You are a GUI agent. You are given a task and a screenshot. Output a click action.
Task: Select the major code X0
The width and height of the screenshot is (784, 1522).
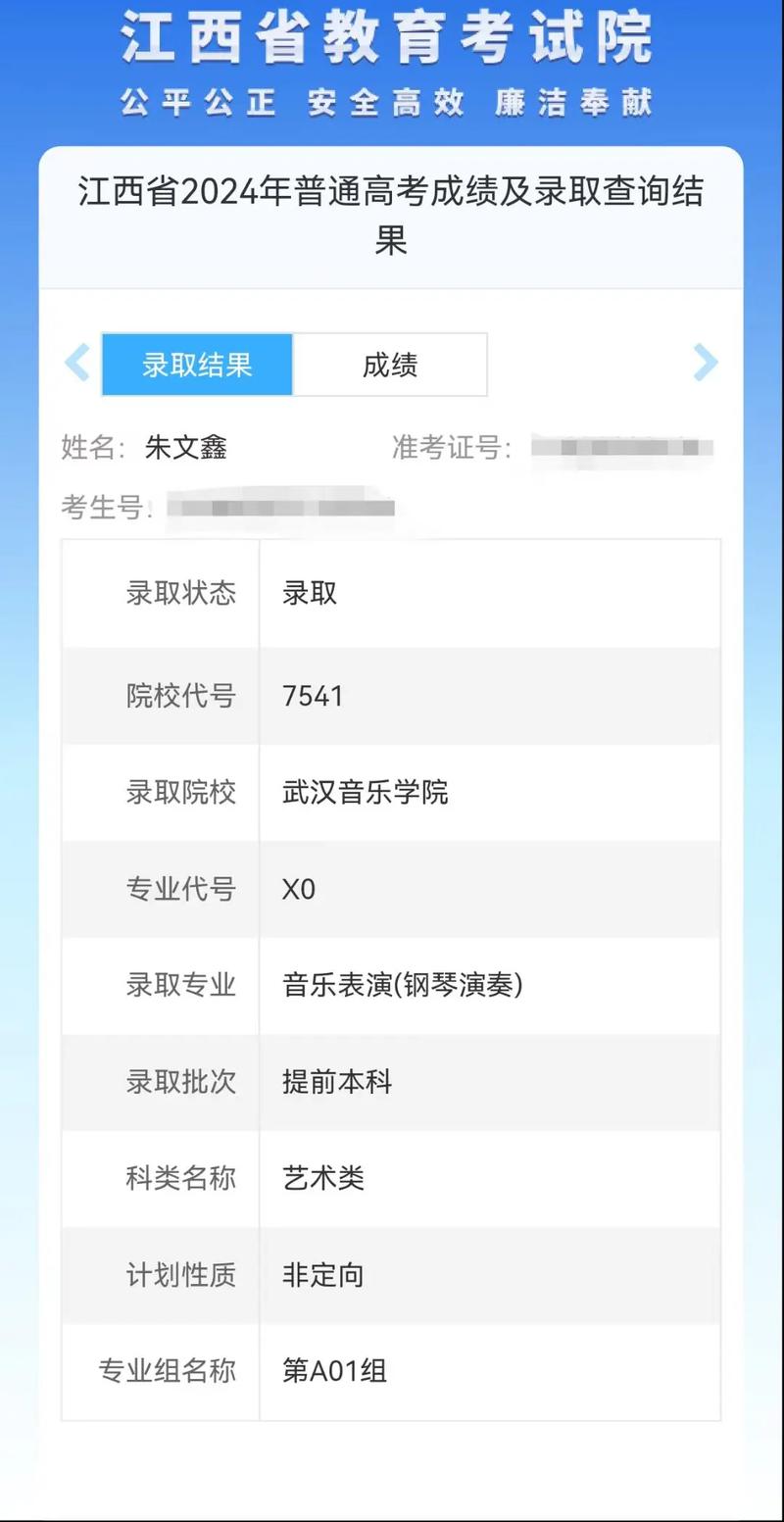[x=299, y=890]
